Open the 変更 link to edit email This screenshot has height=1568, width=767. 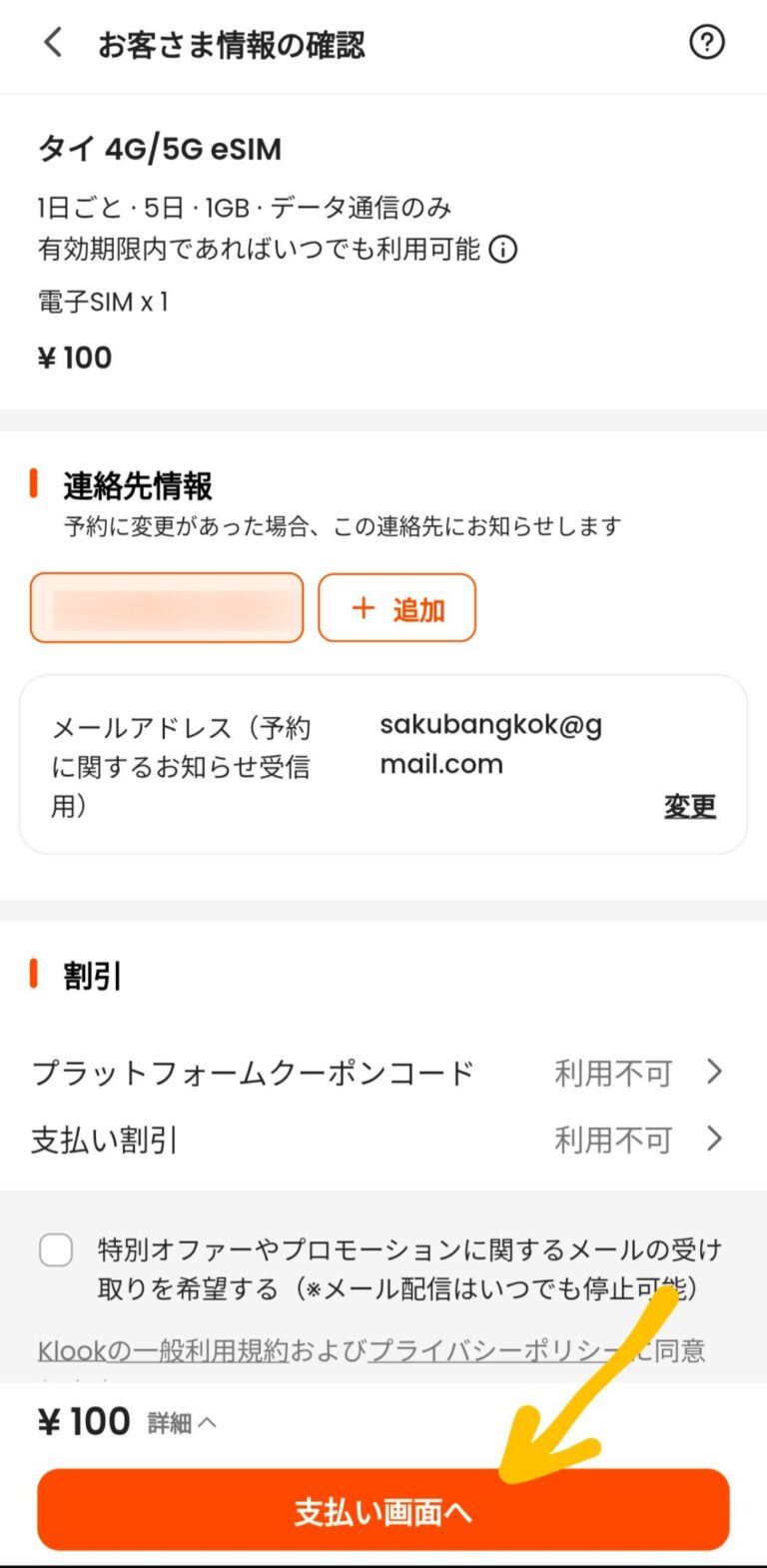tap(689, 807)
